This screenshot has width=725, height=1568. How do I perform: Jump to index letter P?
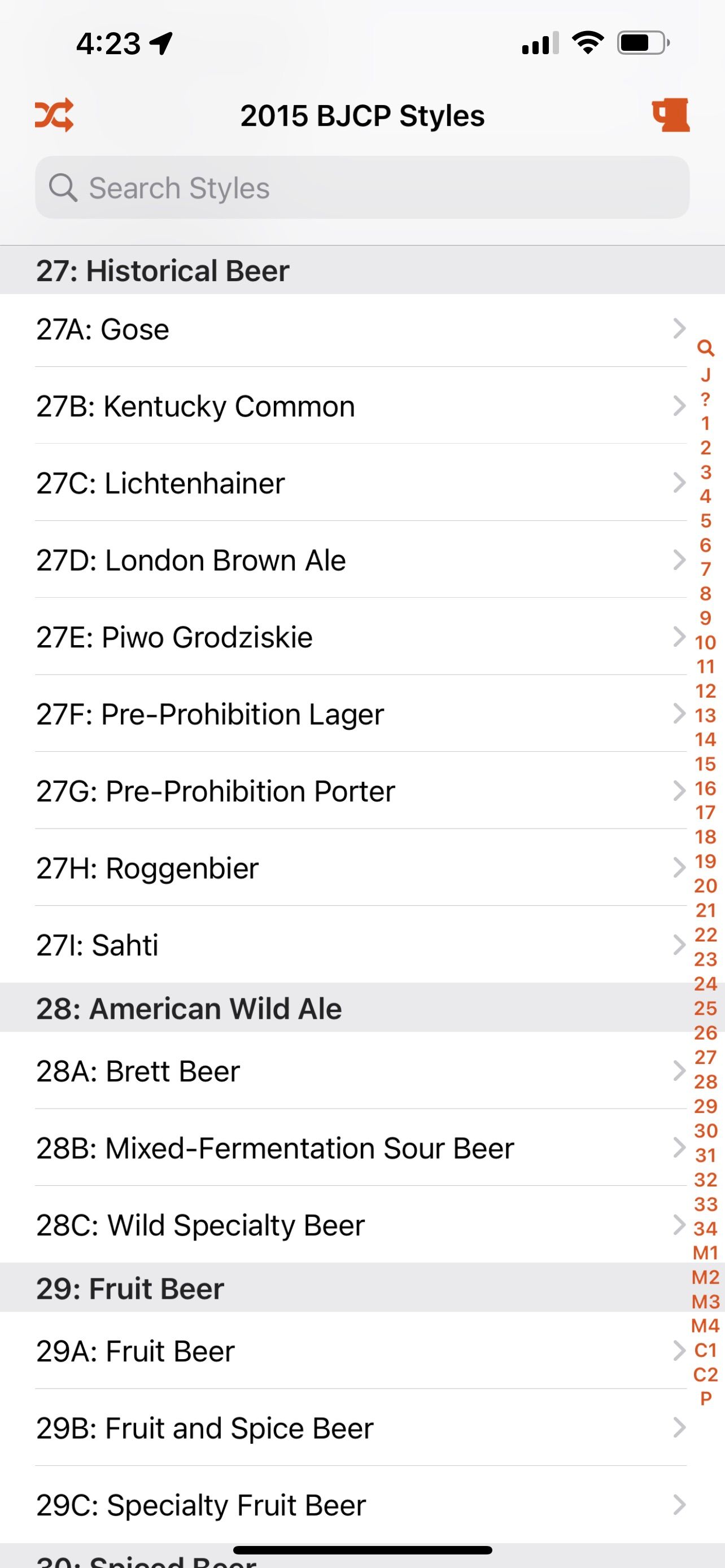[x=706, y=1399]
